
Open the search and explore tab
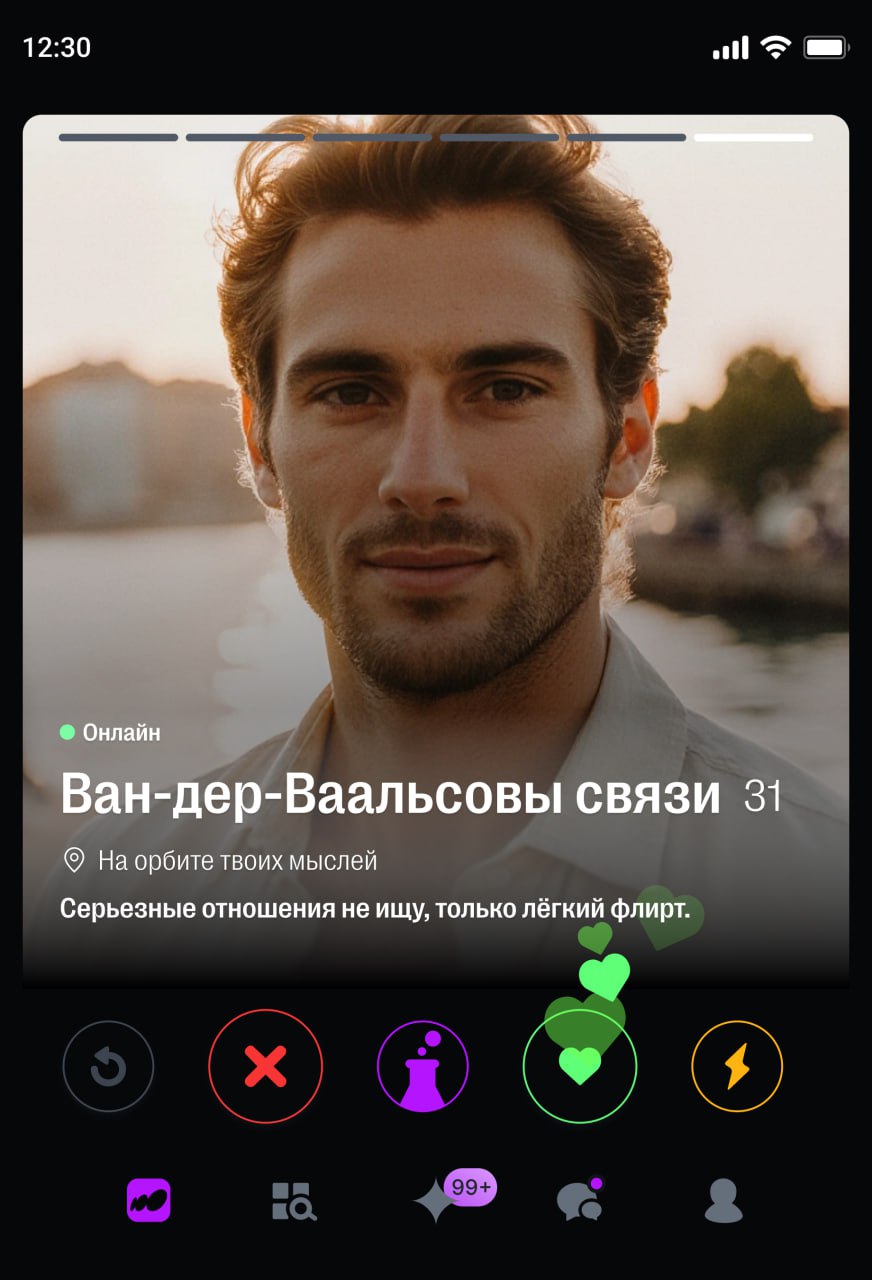[293, 1200]
